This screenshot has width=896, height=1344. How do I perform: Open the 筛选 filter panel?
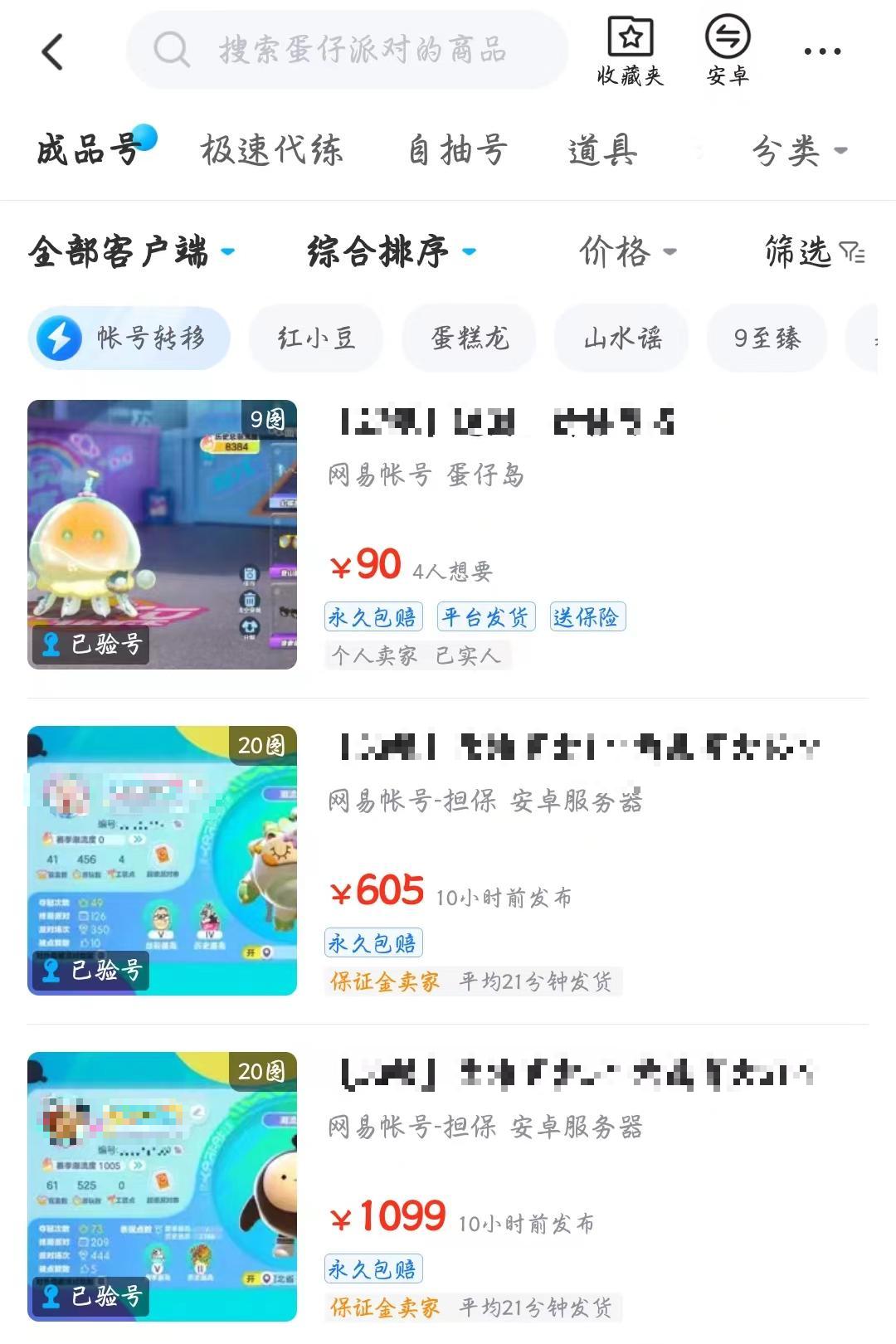(x=814, y=251)
